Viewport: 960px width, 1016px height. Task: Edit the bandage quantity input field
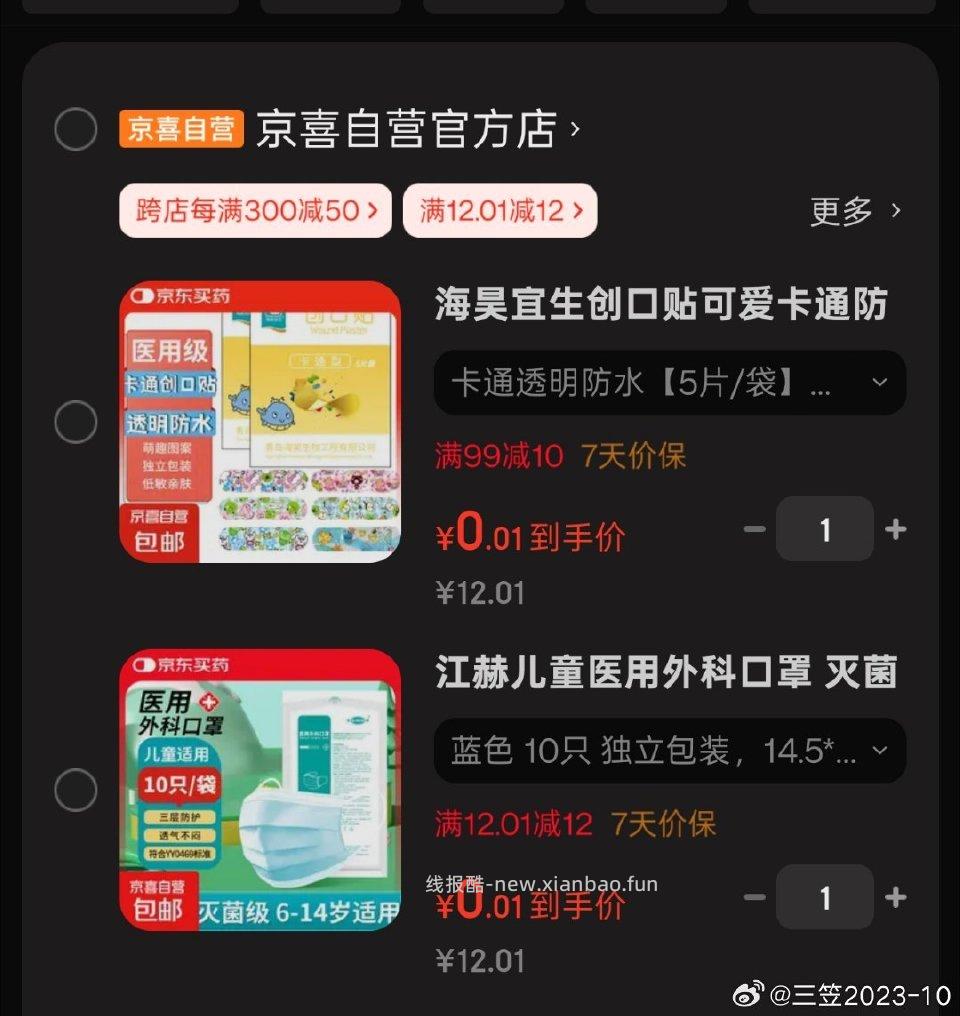824,529
